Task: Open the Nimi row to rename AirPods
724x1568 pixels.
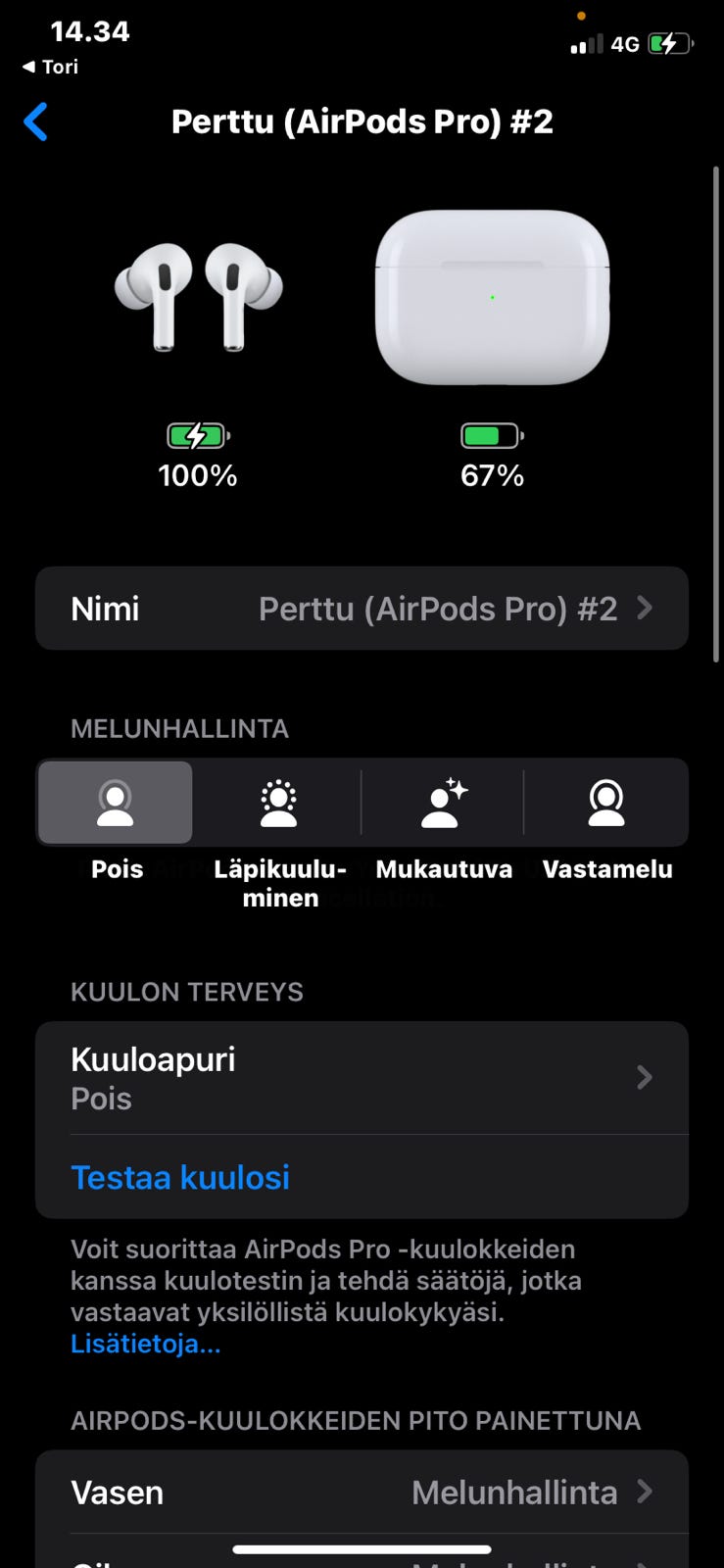Action: [x=362, y=608]
